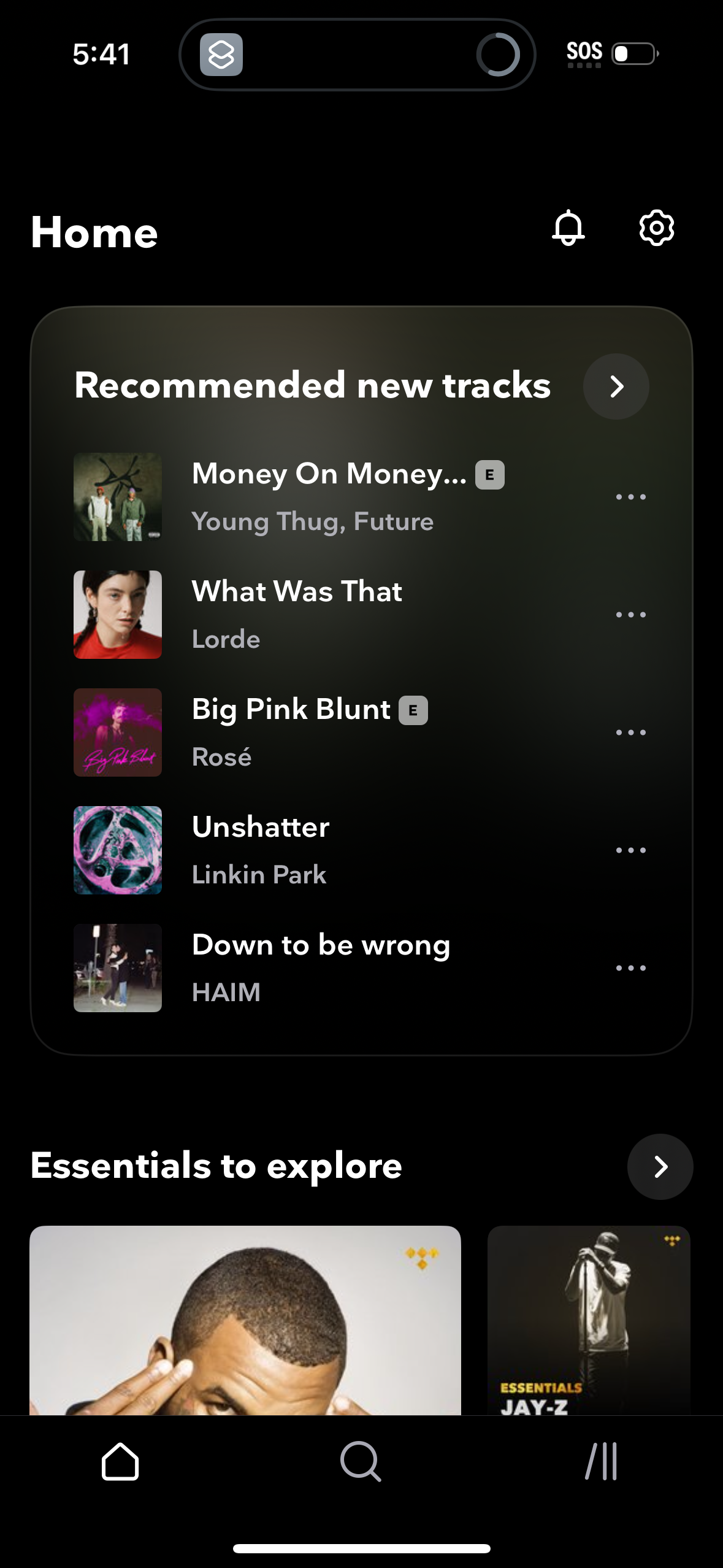Expand the Recommended new tracks section
The width and height of the screenshot is (723, 1568).
click(x=616, y=386)
